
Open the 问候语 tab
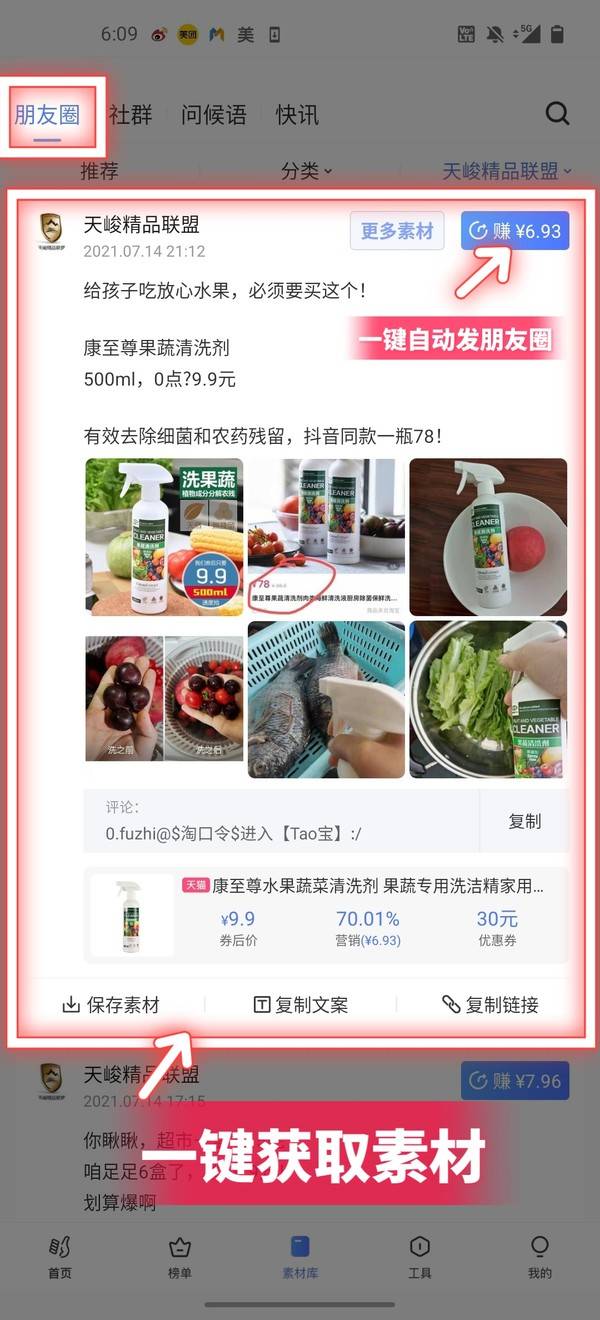213,114
